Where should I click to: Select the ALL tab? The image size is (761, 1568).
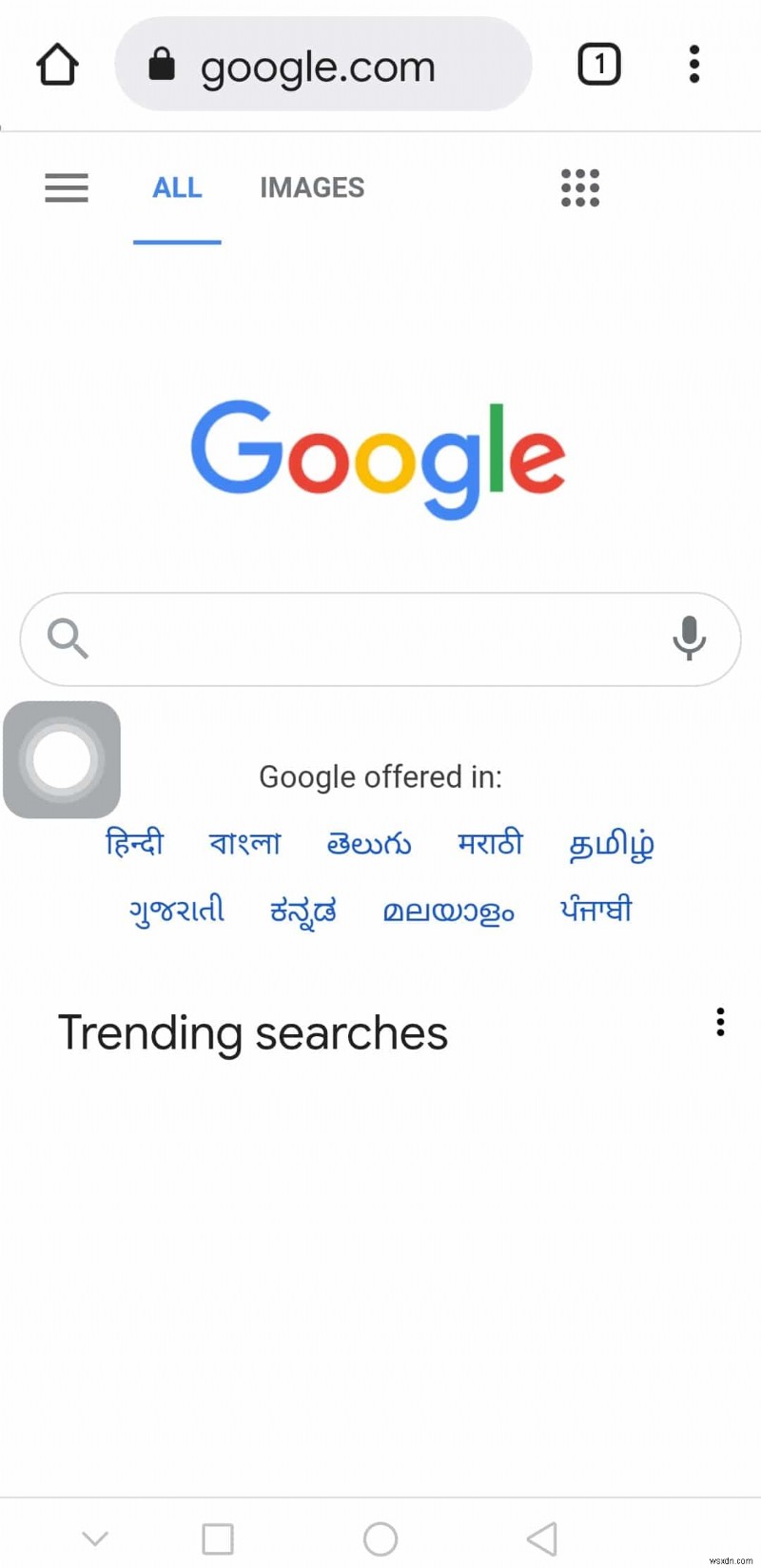pyautogui.click(x=177, y=187)
